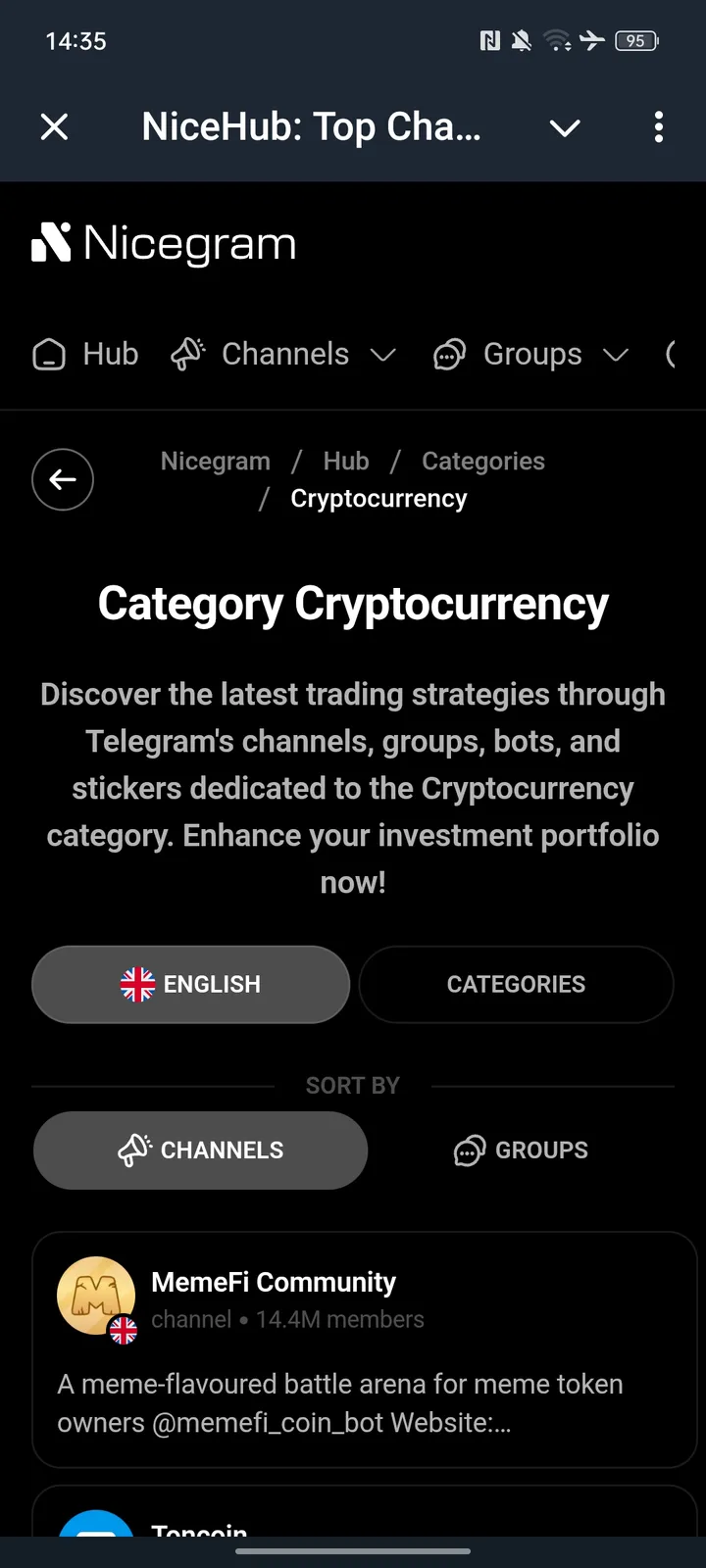Go to the Categories breadcrumb

pos(482,461)
